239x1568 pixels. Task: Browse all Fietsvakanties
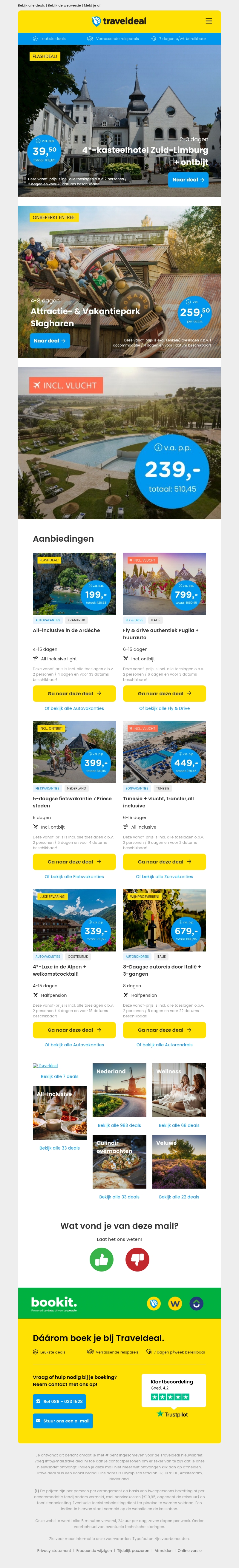click(x=74, y=877)
